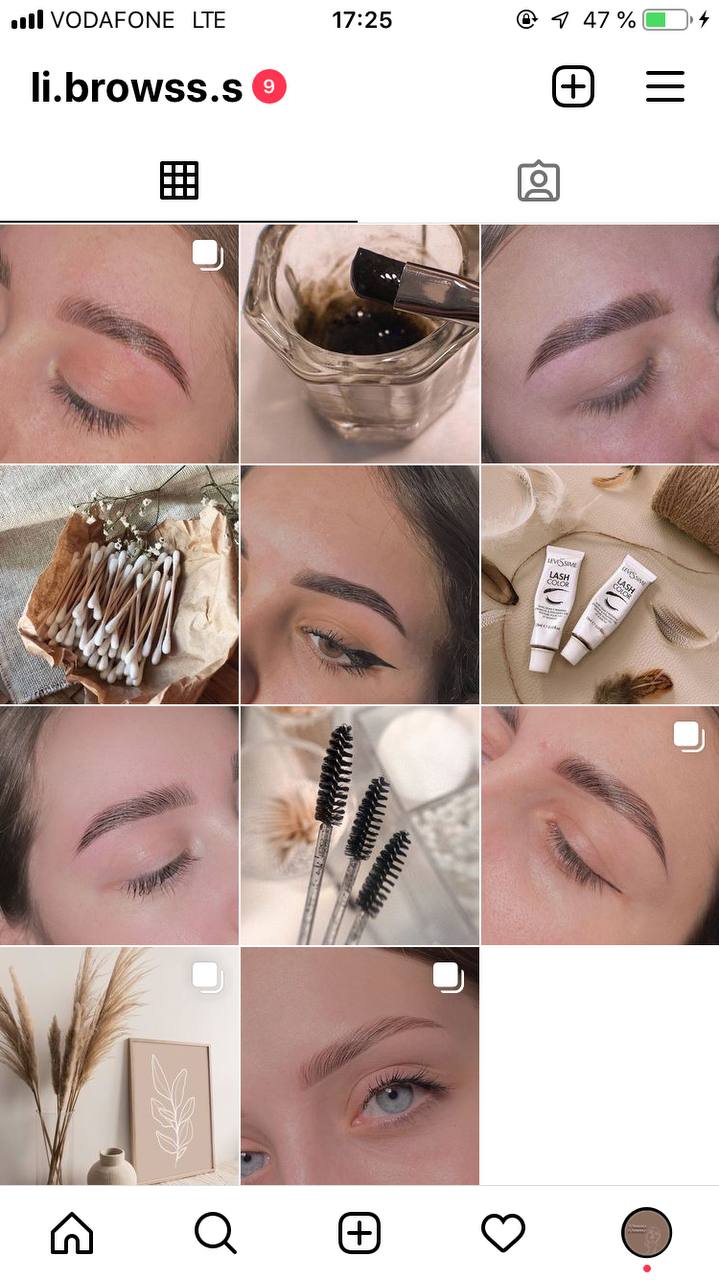Open the cotton swabs photo post
This screenshot has height=1280, width=719.
[x=119, y=584]
